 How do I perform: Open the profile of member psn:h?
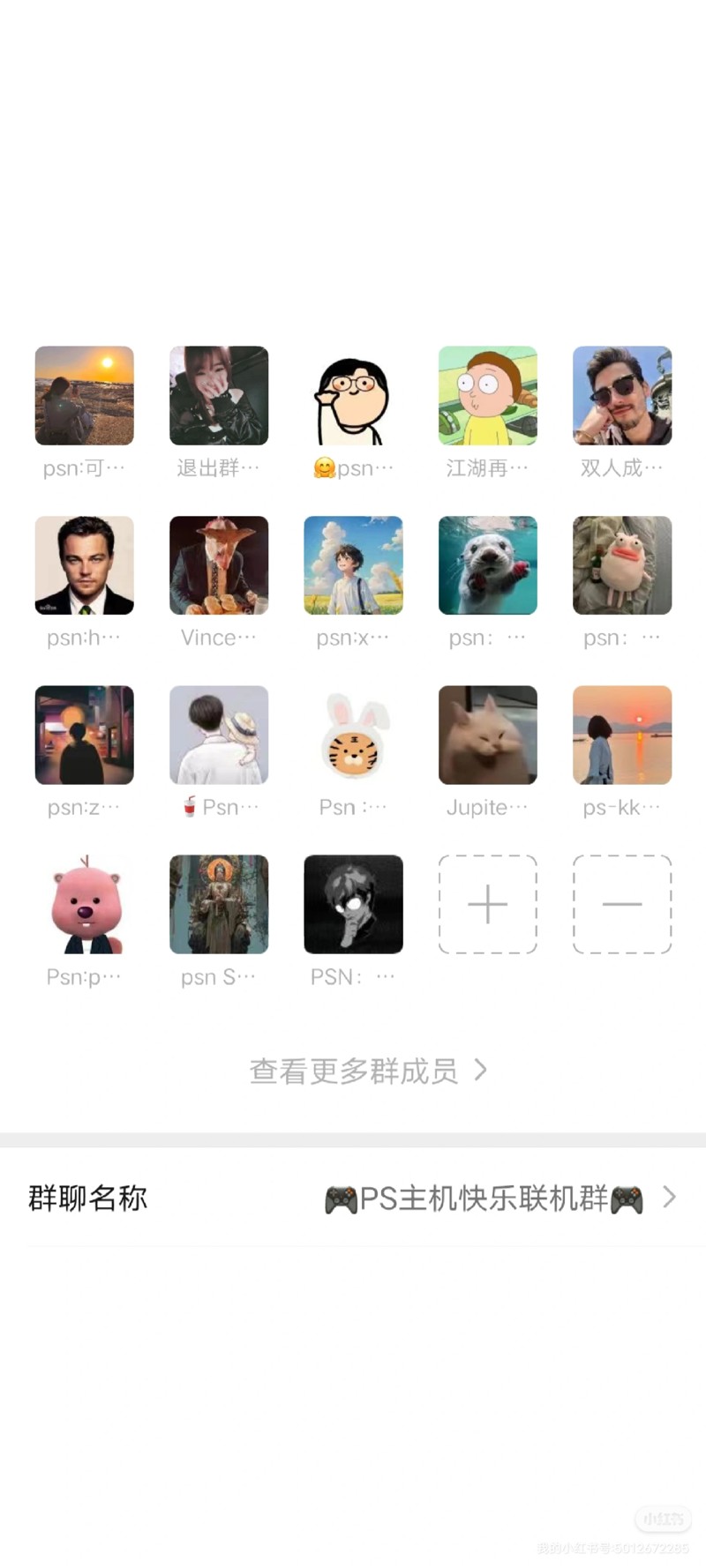(84, 565)
